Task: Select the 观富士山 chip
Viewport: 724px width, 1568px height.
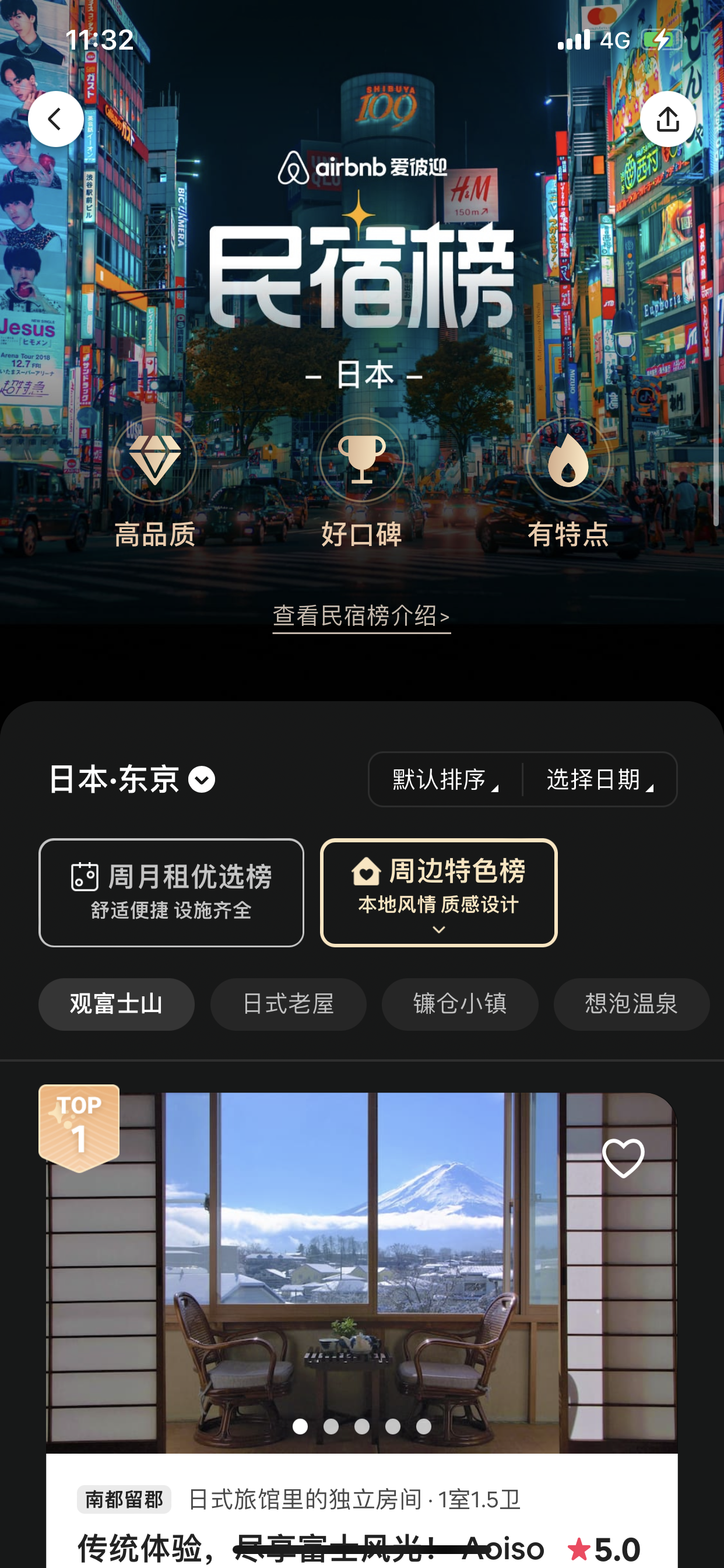Action: (116, 1004)
